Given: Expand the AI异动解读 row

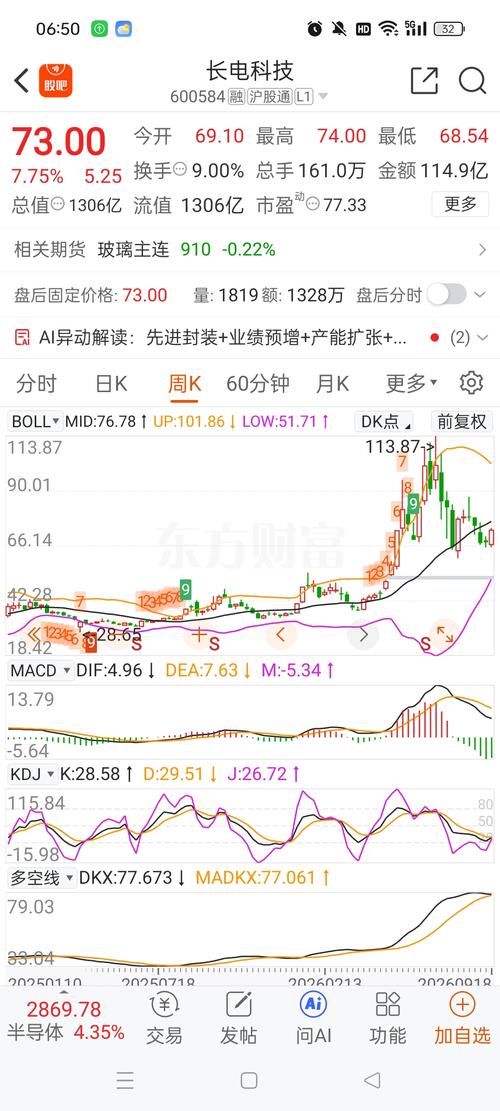Looking at the screenshot, I should click(x=250, y=338).
